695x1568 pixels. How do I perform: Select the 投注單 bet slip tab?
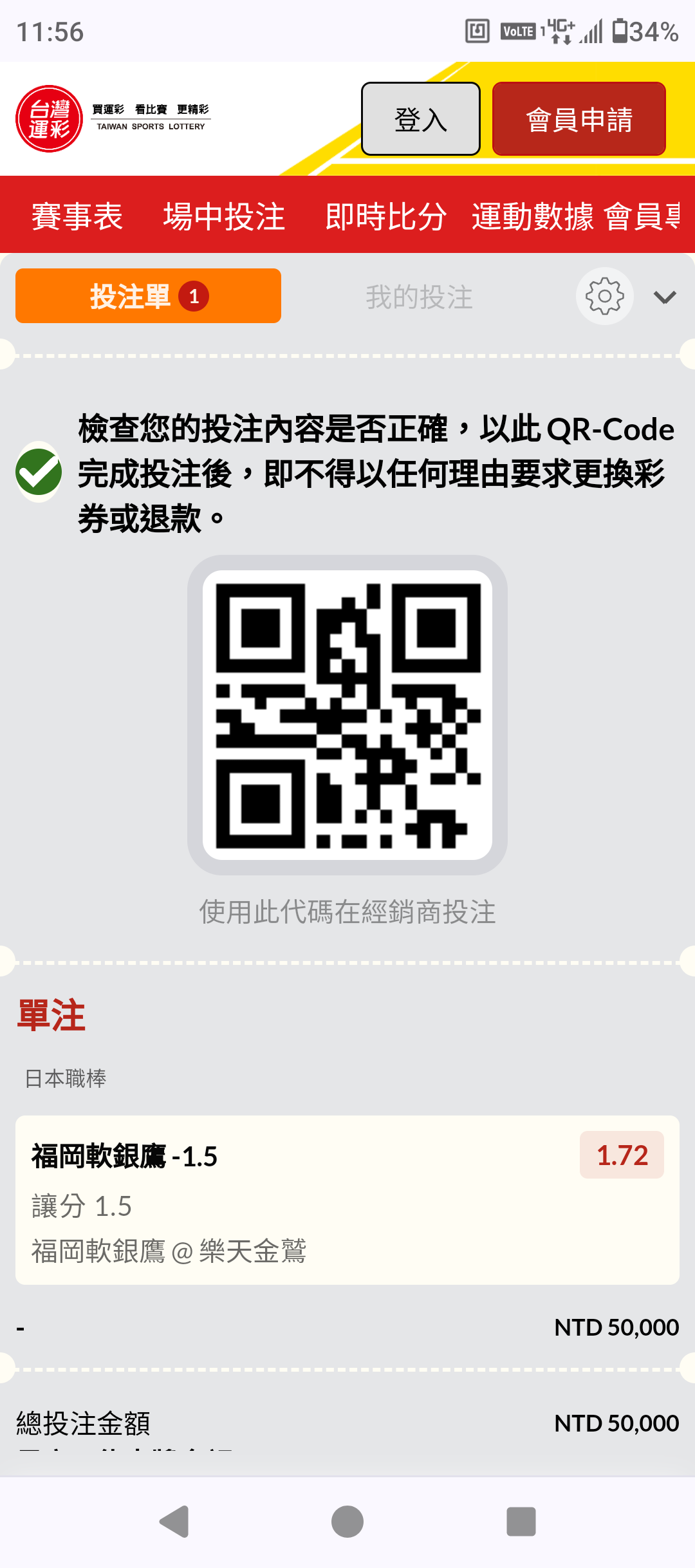click(148, 296)
